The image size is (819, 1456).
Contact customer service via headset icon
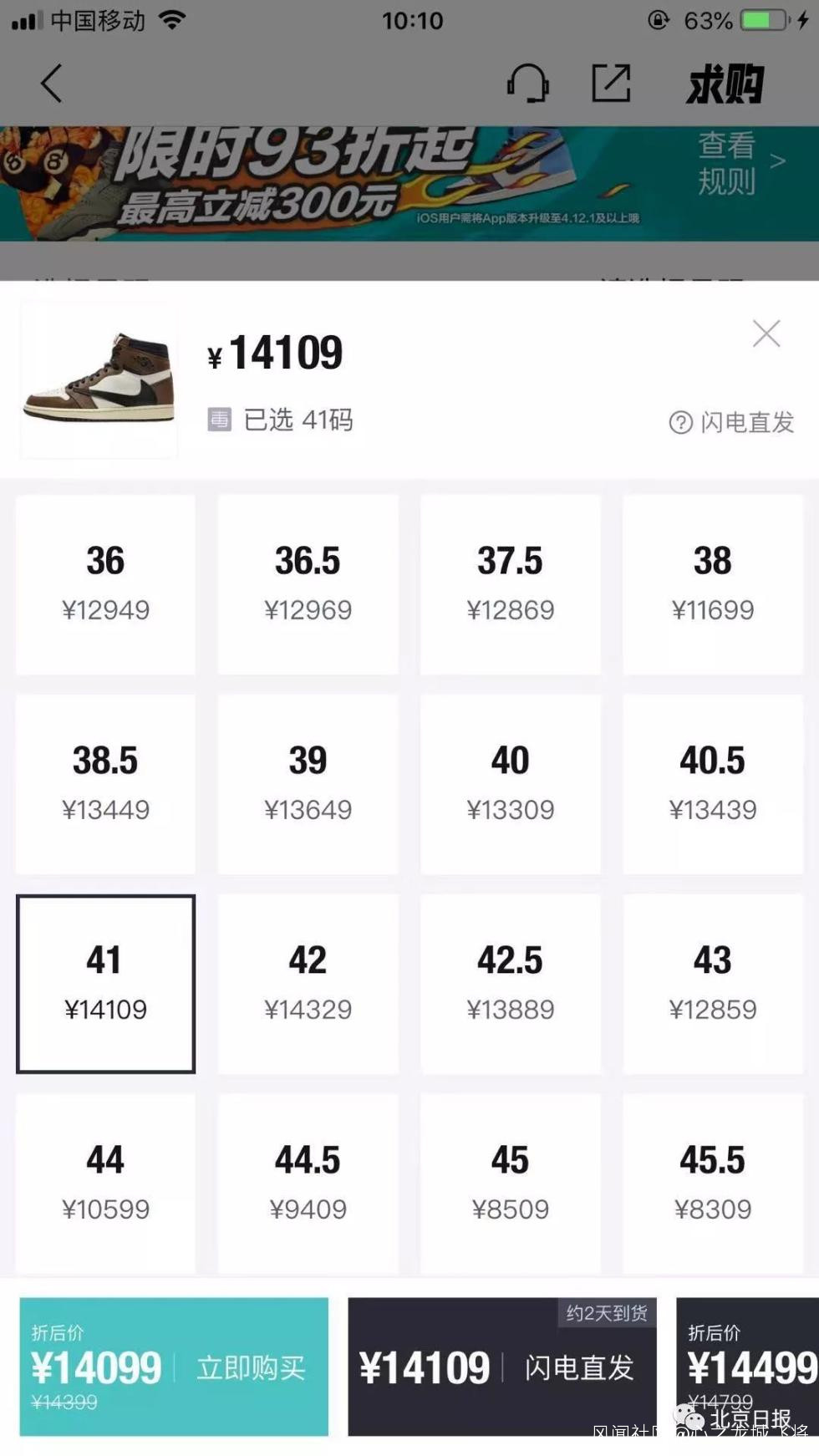(527, 84)
